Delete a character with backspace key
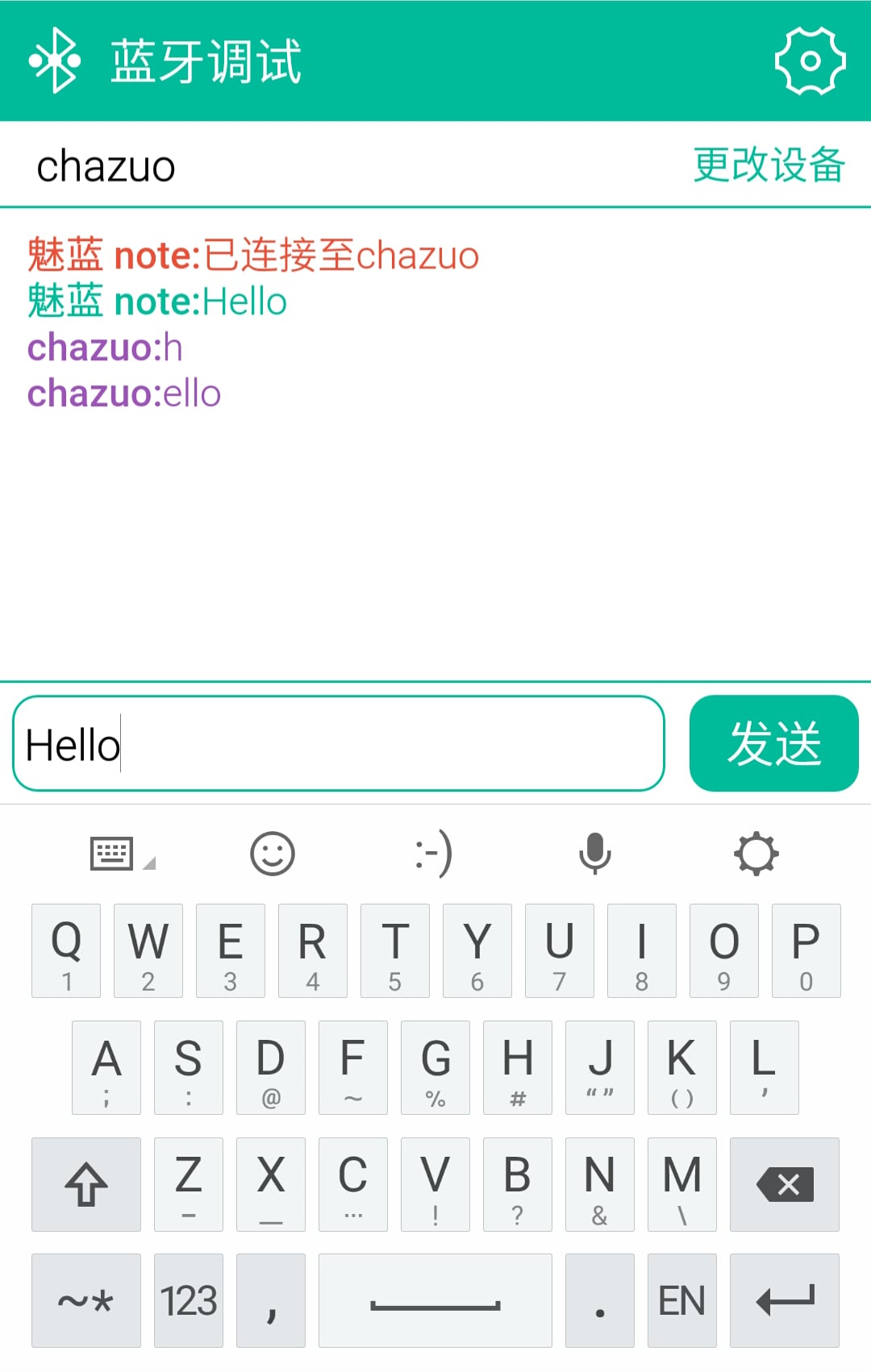Screen dimensions: 871x1372 (x=784, y=1184)
